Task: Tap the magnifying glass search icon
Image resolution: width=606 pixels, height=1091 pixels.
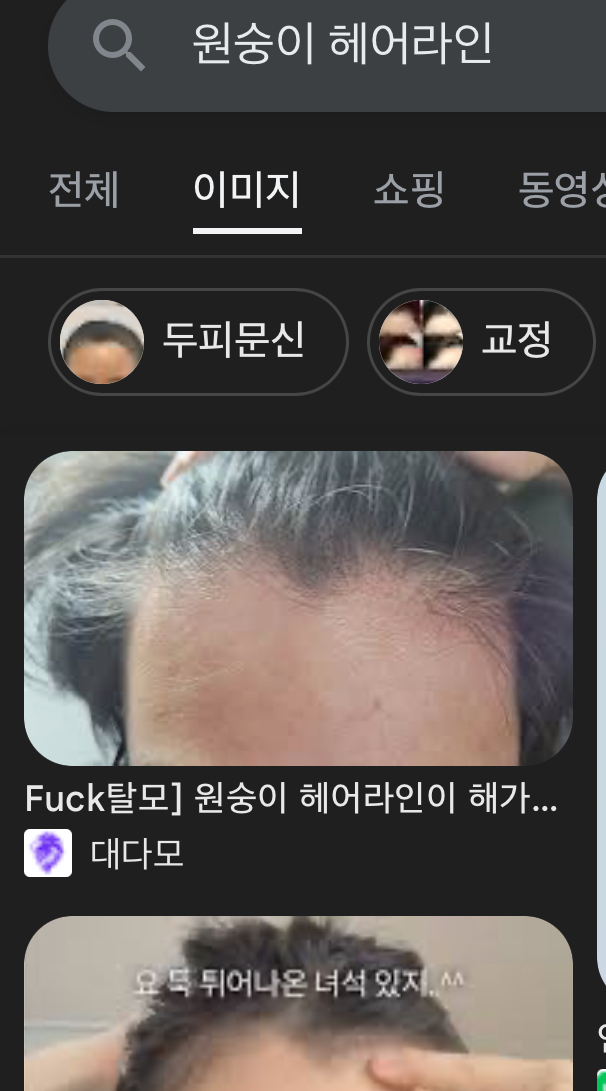Action: (x=118, y=45)
